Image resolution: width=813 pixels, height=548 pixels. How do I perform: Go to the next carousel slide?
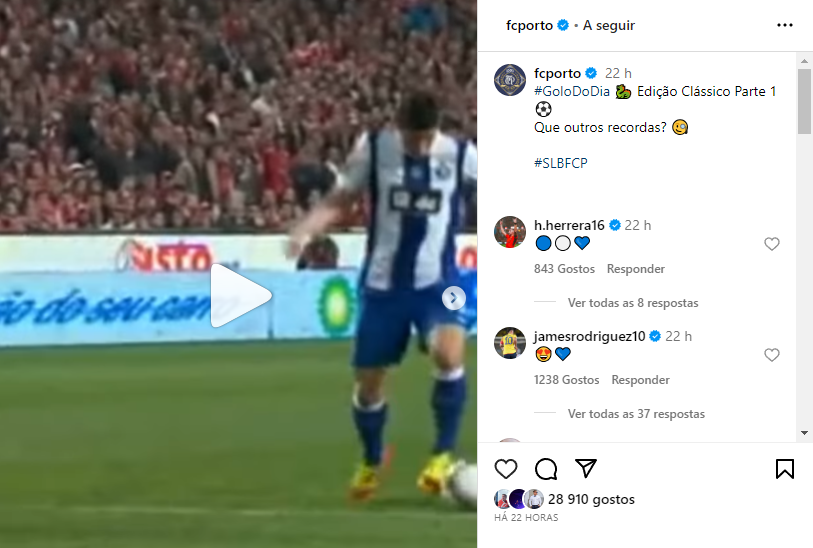454,297
